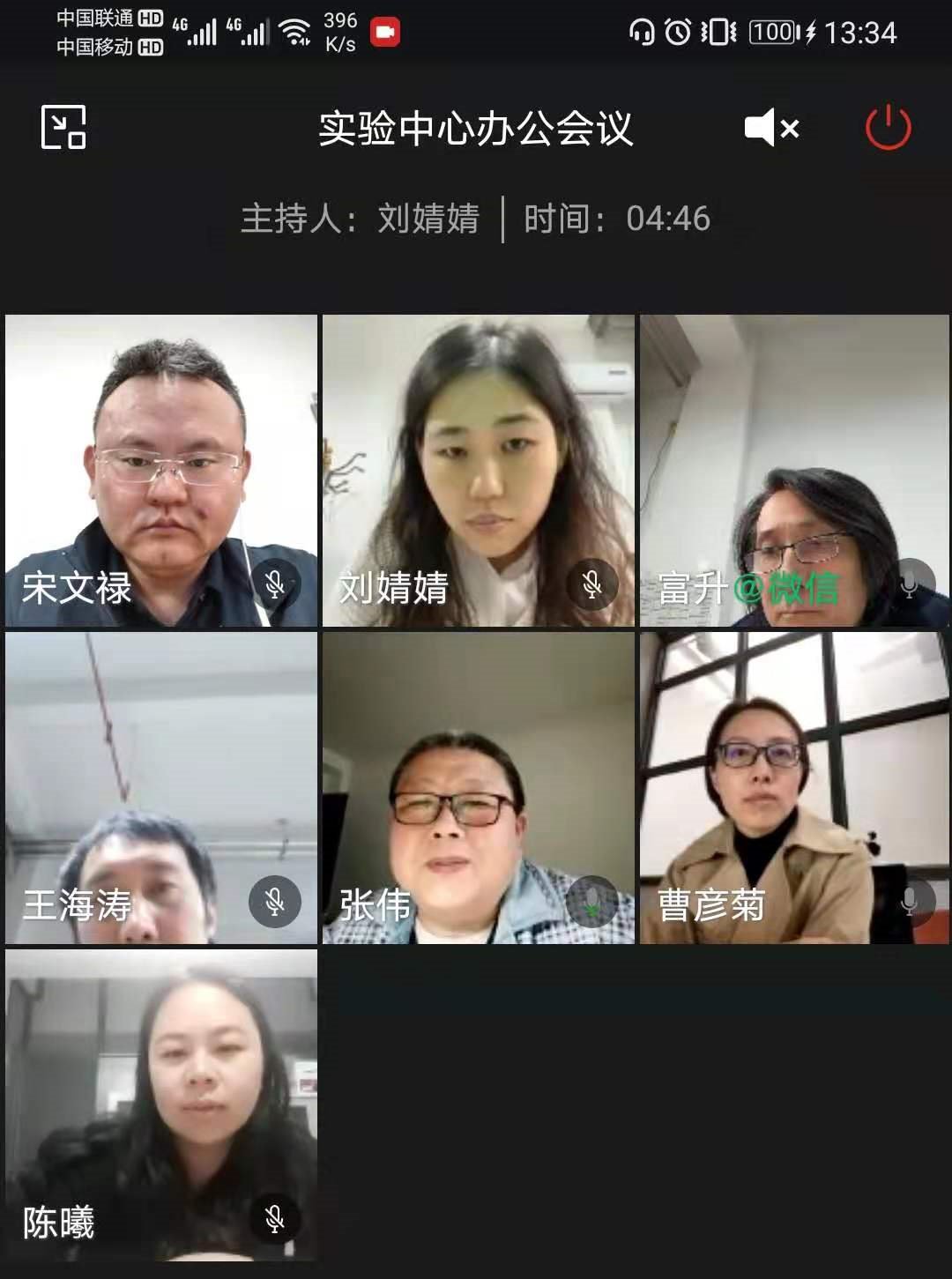Minimize the meeting window to floating view
The height and width of the screenshot is (1279, 952).
[63, 127]
